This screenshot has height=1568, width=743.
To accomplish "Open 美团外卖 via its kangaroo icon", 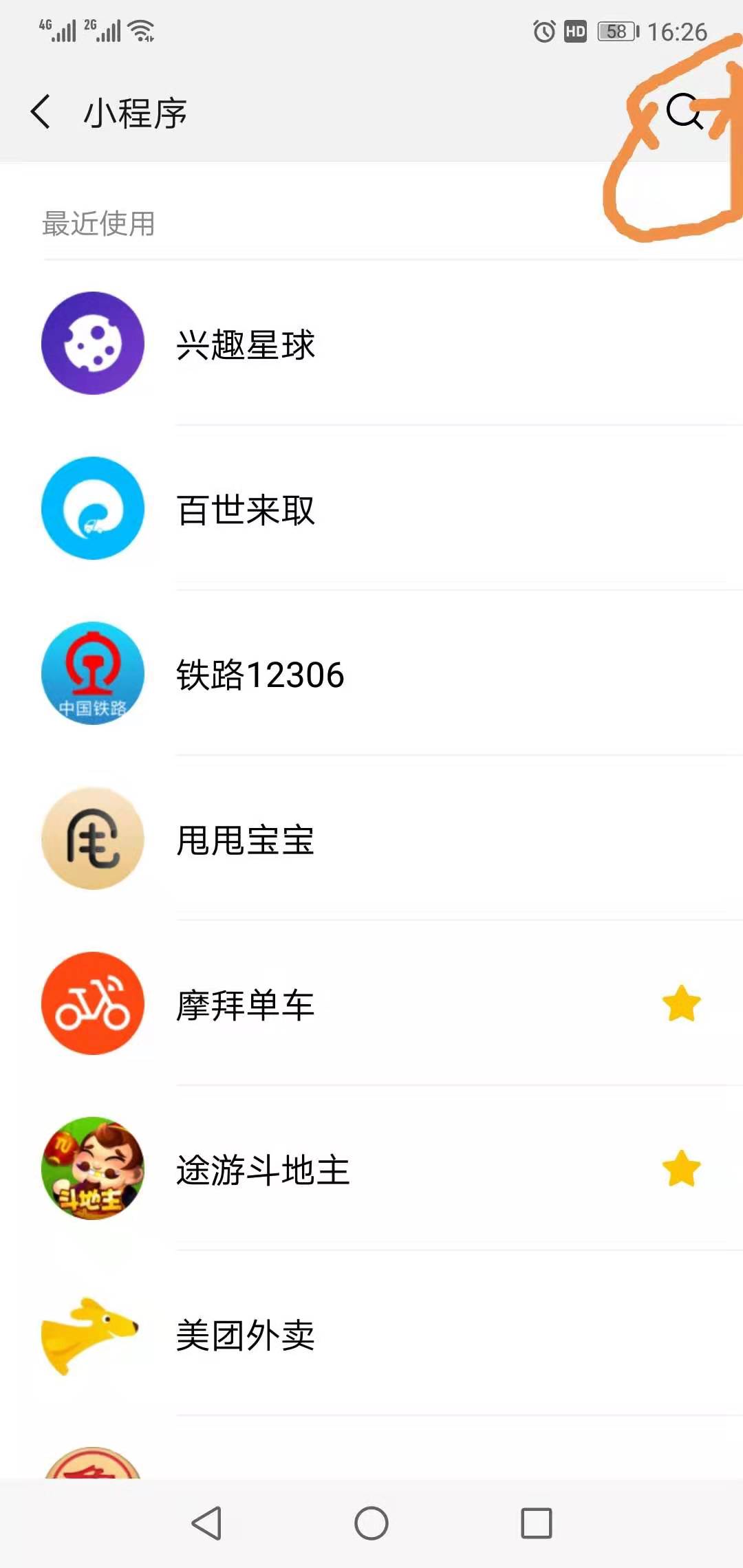I will click(94, 1333).
